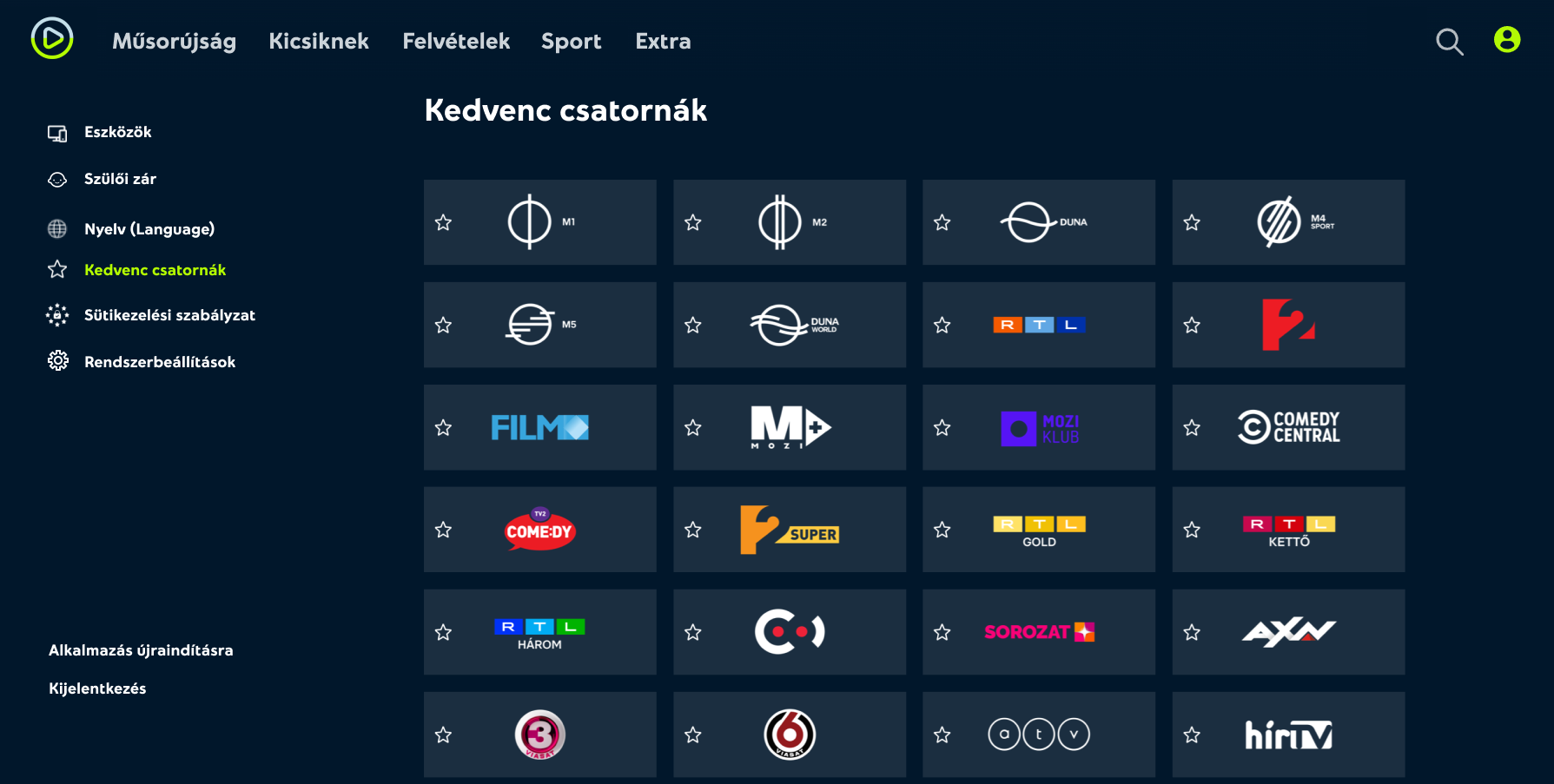
Task: Open the user profile icon
Action: (x=1507, y=40)
